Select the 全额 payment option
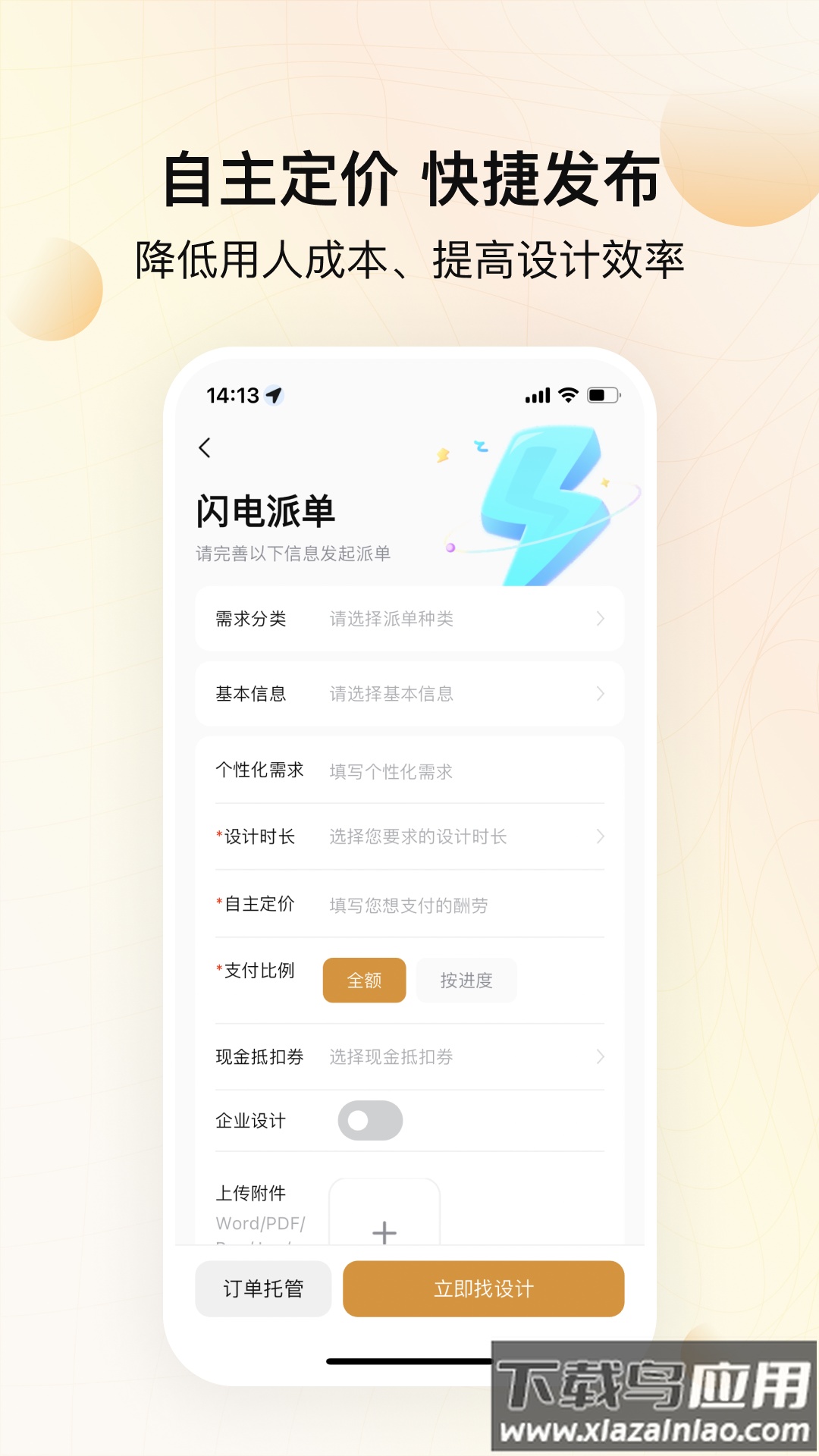Image resolution: width=819 pixels, height=1456 pixels. pos(364,980)
